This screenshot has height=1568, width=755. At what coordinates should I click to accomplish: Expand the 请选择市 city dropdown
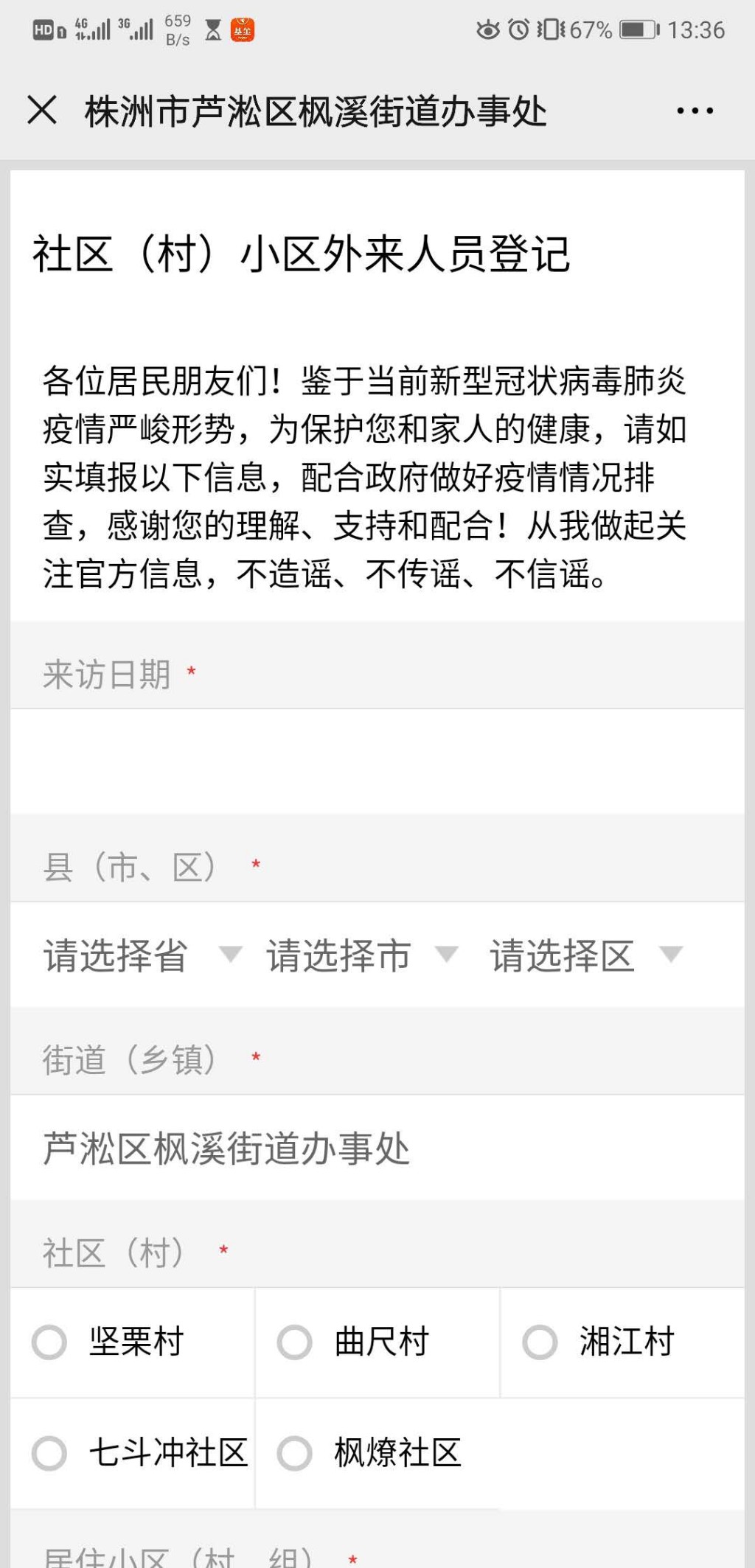click(x=363, y=955)
